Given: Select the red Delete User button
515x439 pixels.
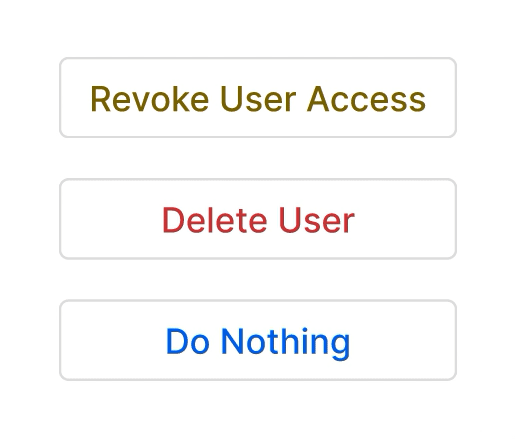Looking at the screenshot, I should coord(258,219).
